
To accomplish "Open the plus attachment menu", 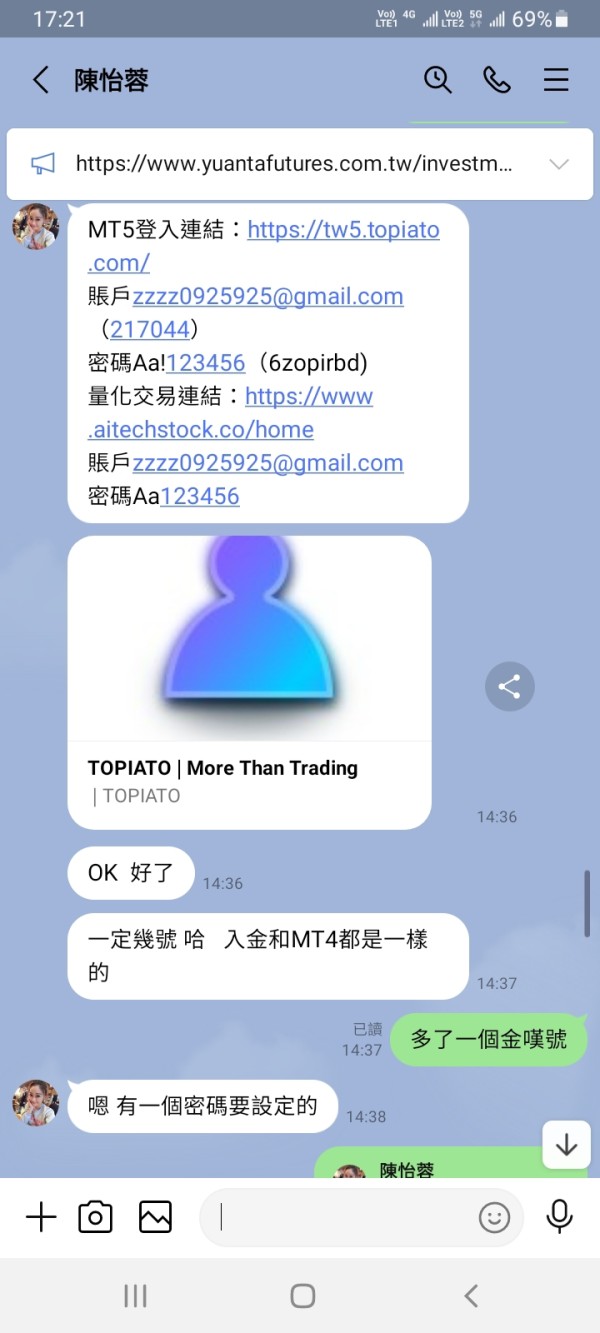I will [41, 1217].
